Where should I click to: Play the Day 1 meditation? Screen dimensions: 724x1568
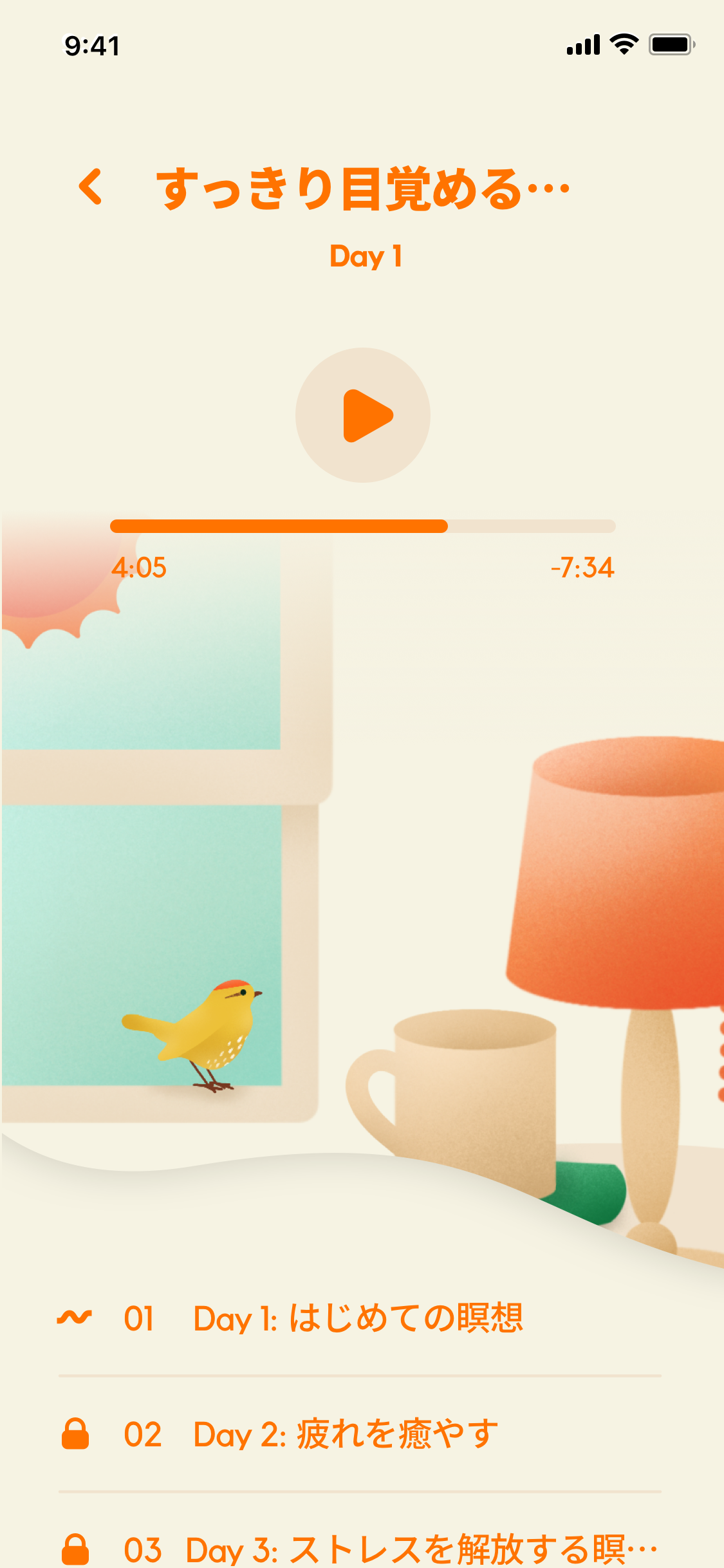click(x=363, y=415)
